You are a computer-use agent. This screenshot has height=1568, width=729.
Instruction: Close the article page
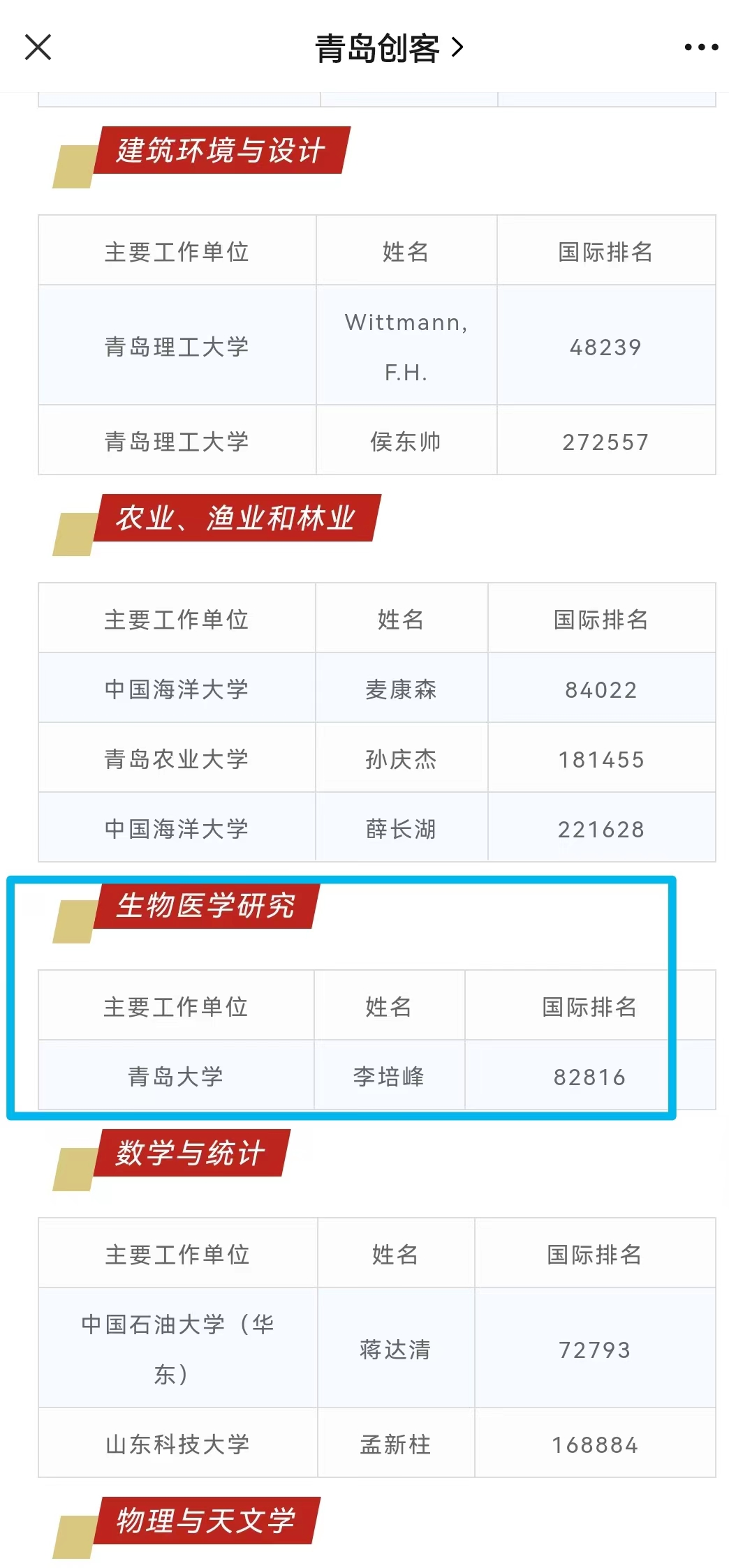38,47
